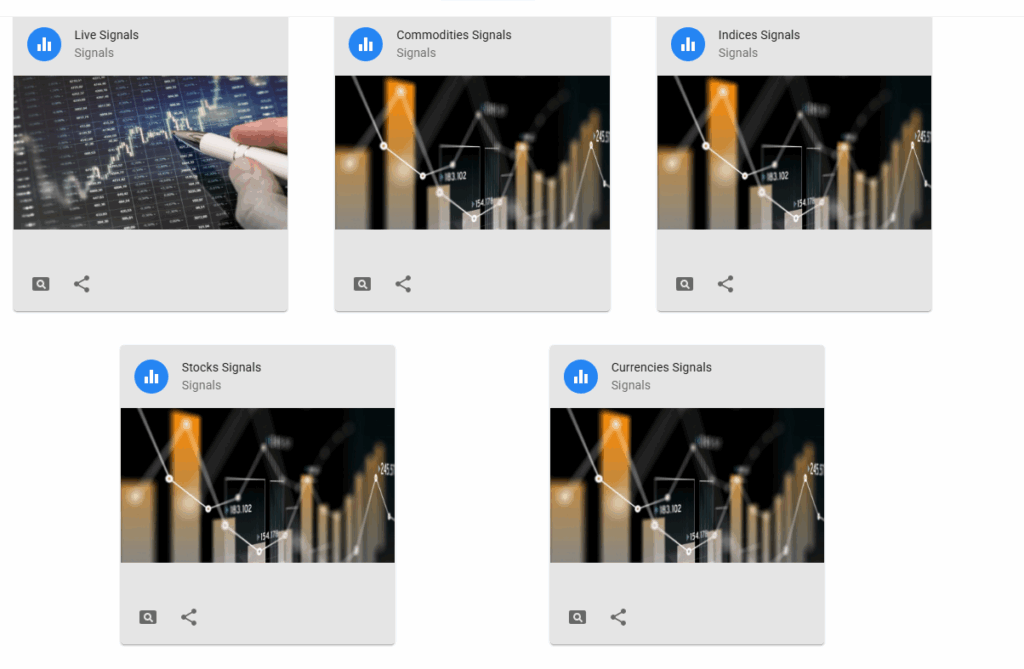
Task: Preview Commodities Signals with the magnifier icon
Action: point(362,284)
